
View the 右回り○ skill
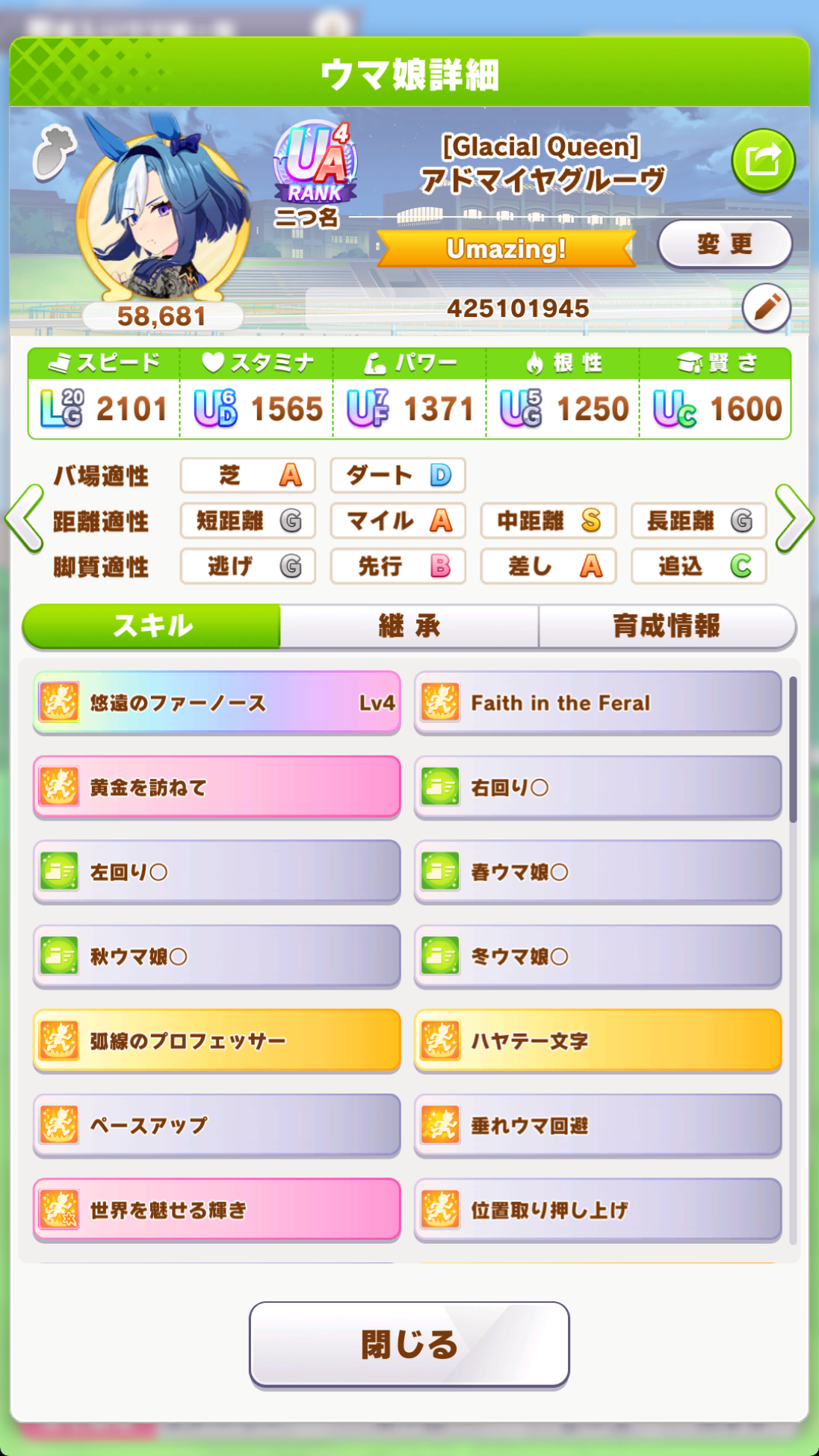pyautogui.click(x=598, y=787)
